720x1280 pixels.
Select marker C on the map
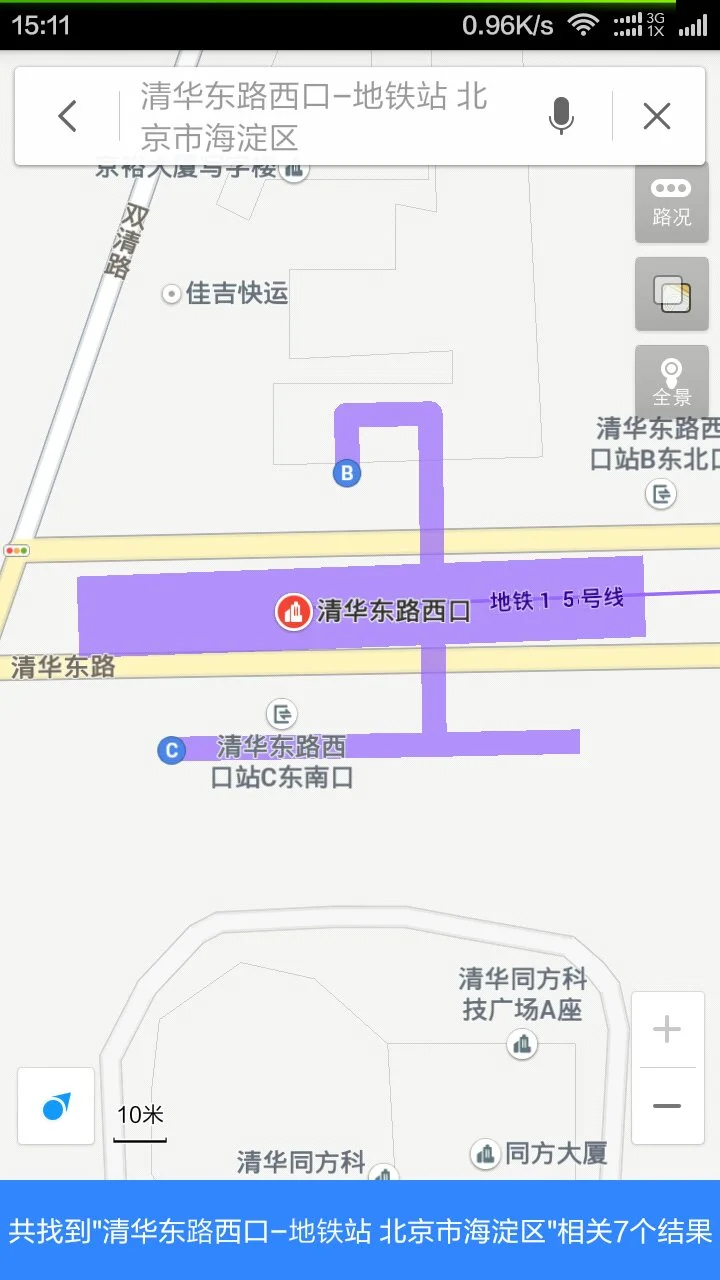170,750
